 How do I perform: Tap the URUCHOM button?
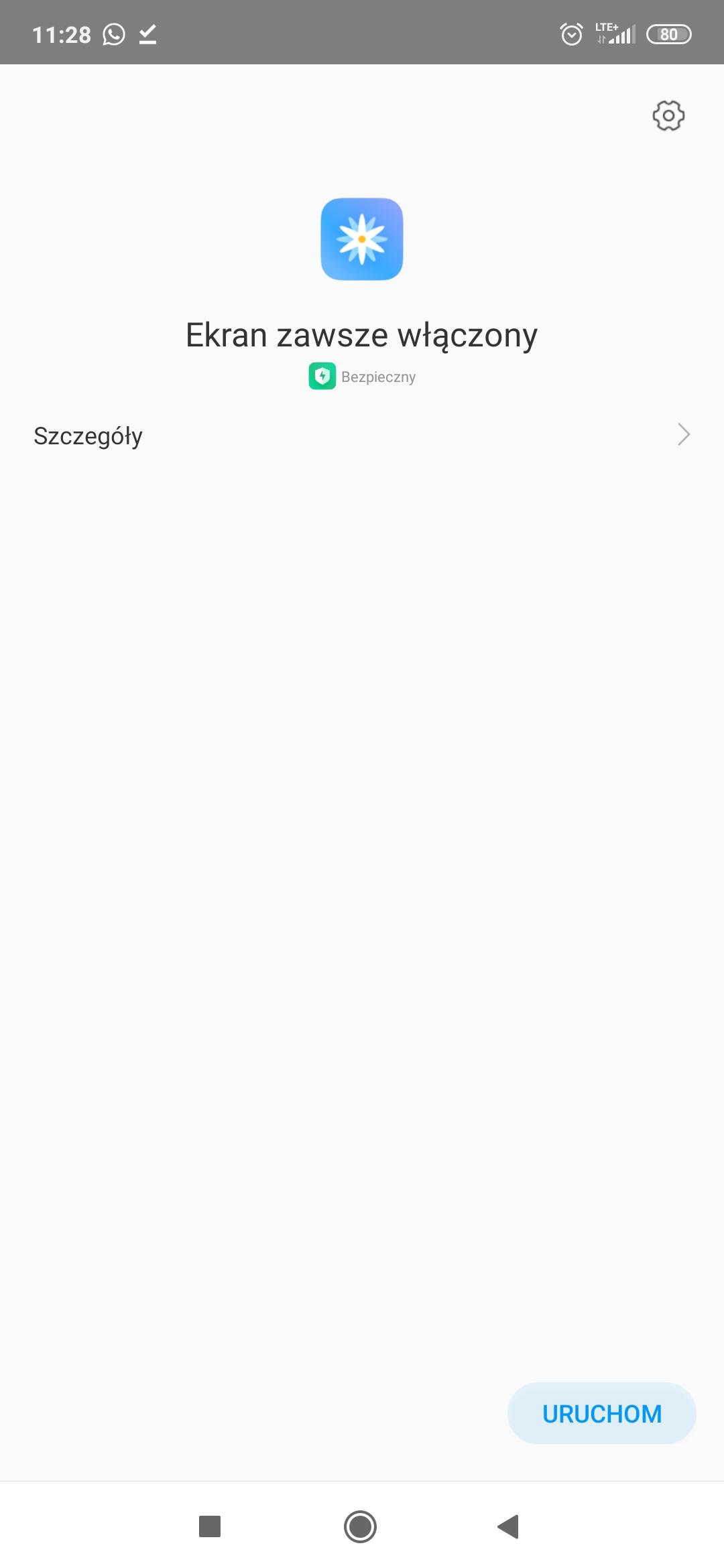tap(601, 1413)
